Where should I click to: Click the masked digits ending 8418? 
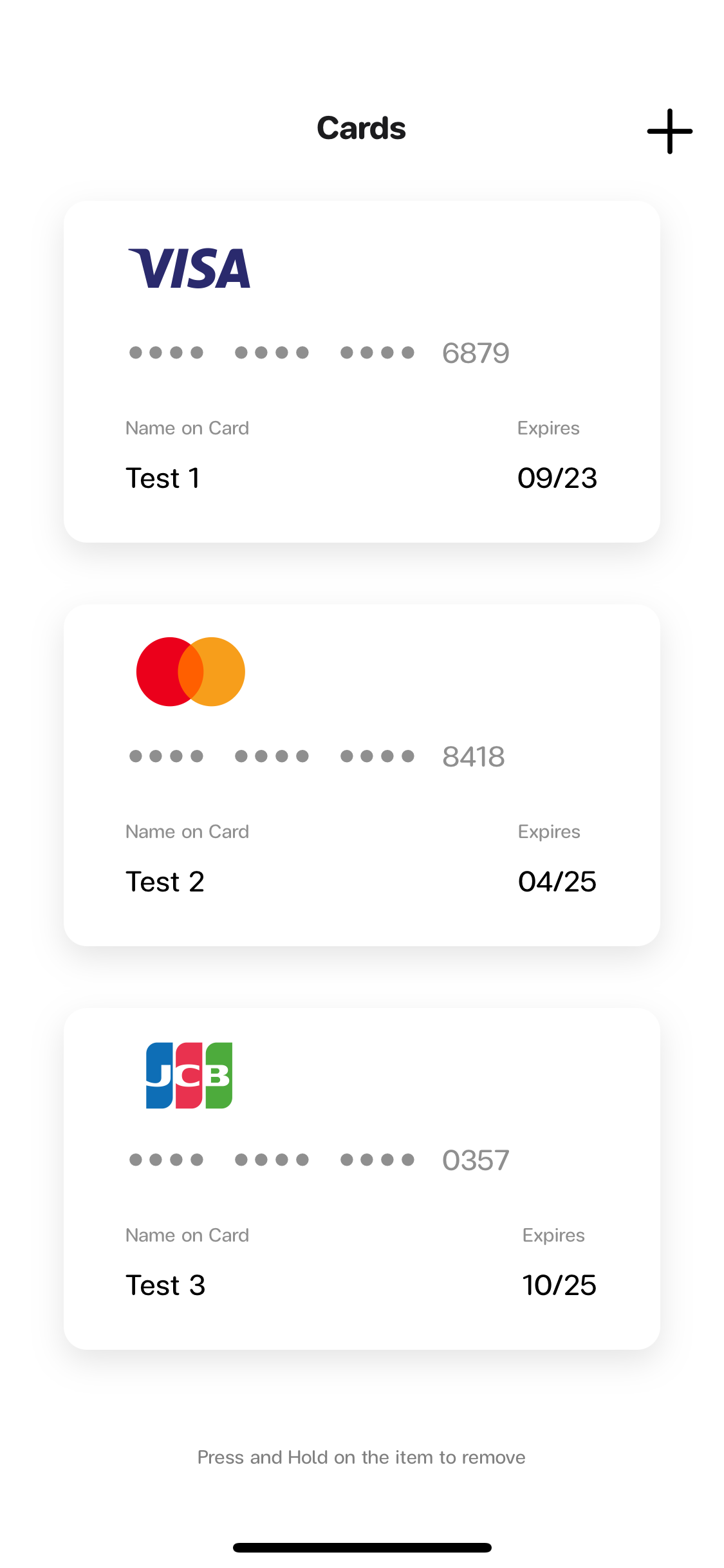319,756
